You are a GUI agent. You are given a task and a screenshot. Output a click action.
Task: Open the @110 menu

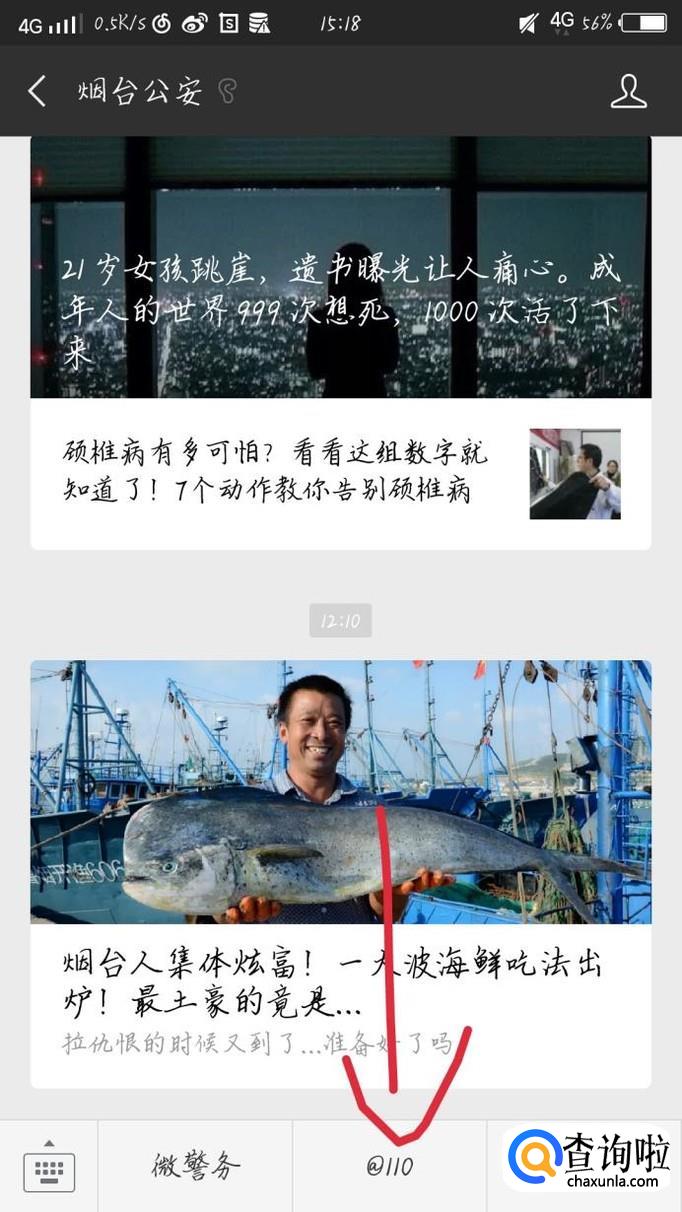coord(390,1166)
